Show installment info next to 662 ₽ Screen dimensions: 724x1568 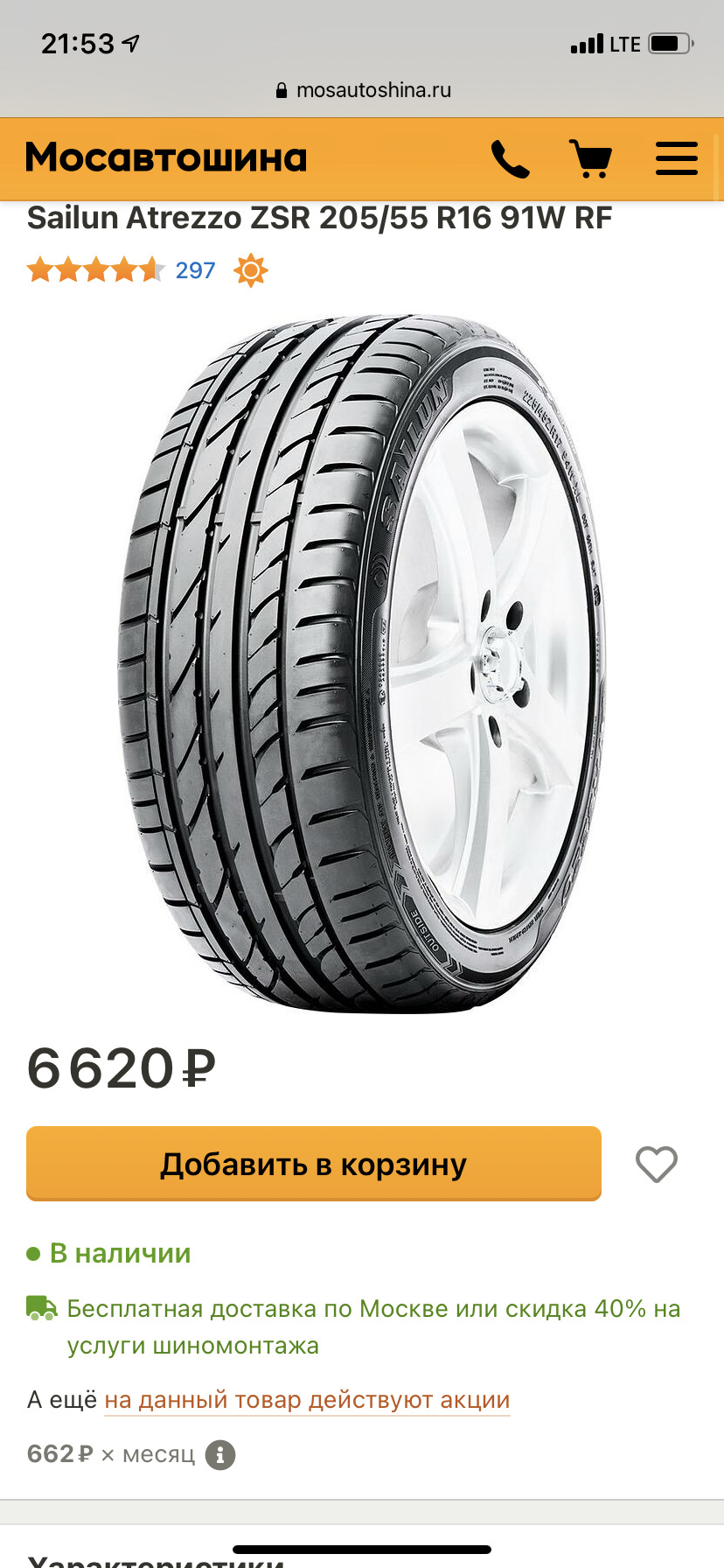tap(220, 1455)
